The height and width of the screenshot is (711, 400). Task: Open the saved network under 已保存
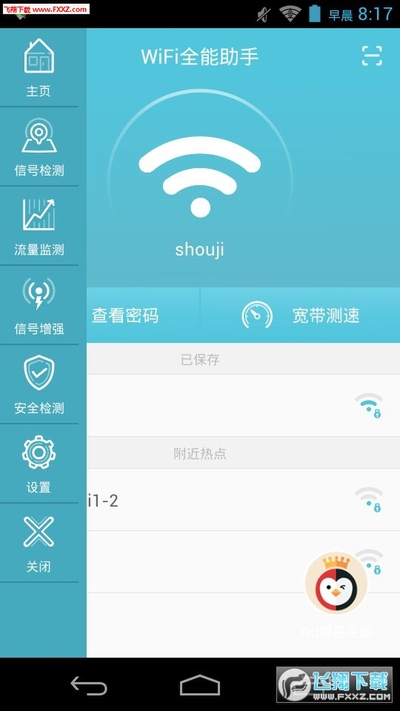coord(243,406)
